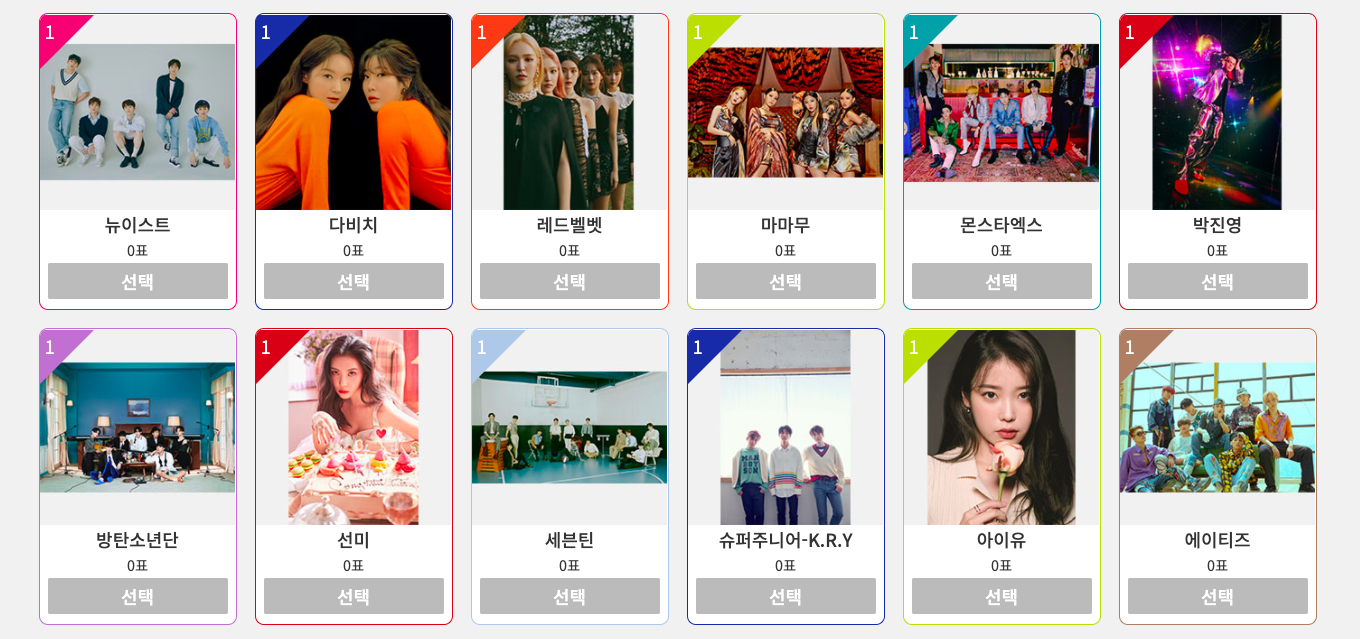Vote for 다비치 via its 선택 button
1360x639 pixels.
pyautogui.click(x=354, y=281)
